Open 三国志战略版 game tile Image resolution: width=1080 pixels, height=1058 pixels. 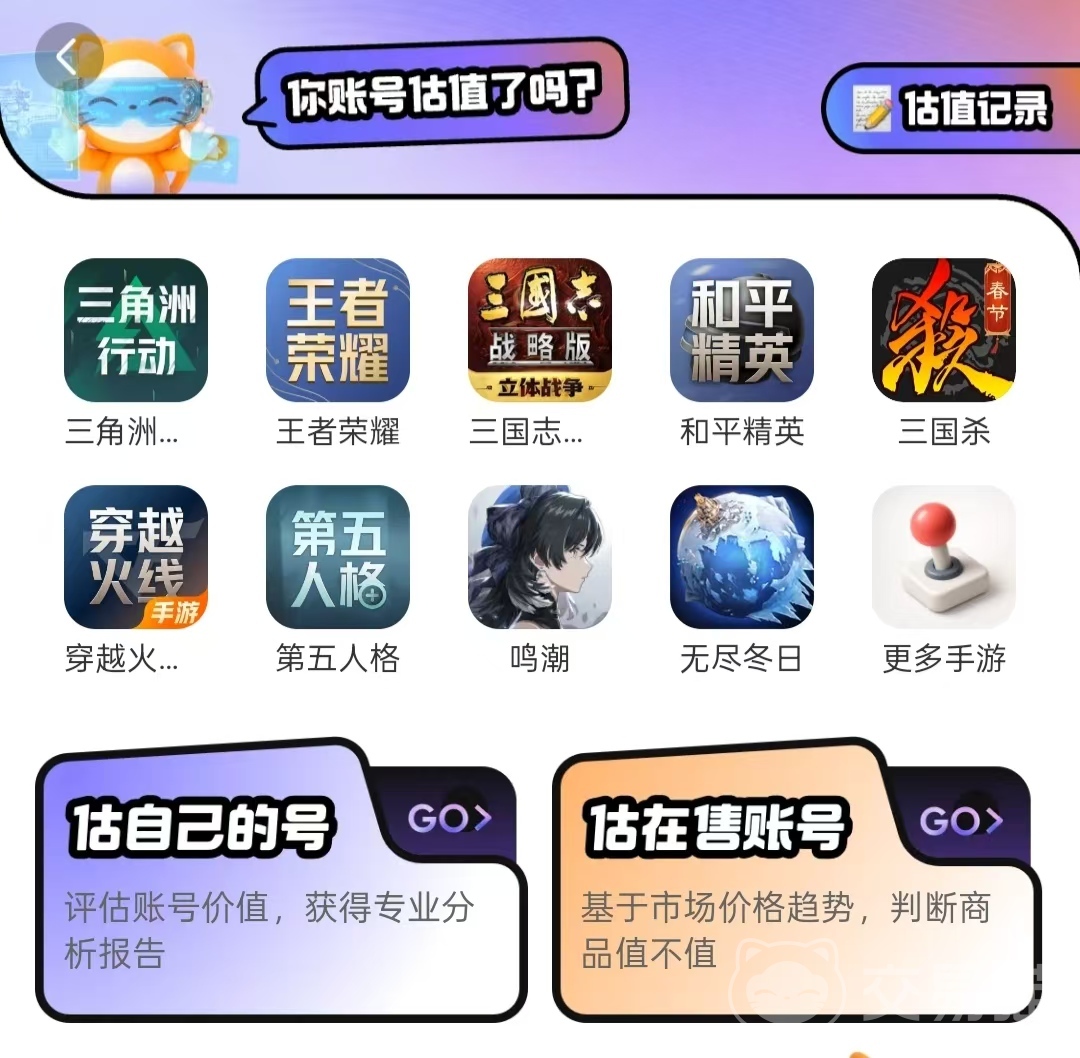[539, 330]
